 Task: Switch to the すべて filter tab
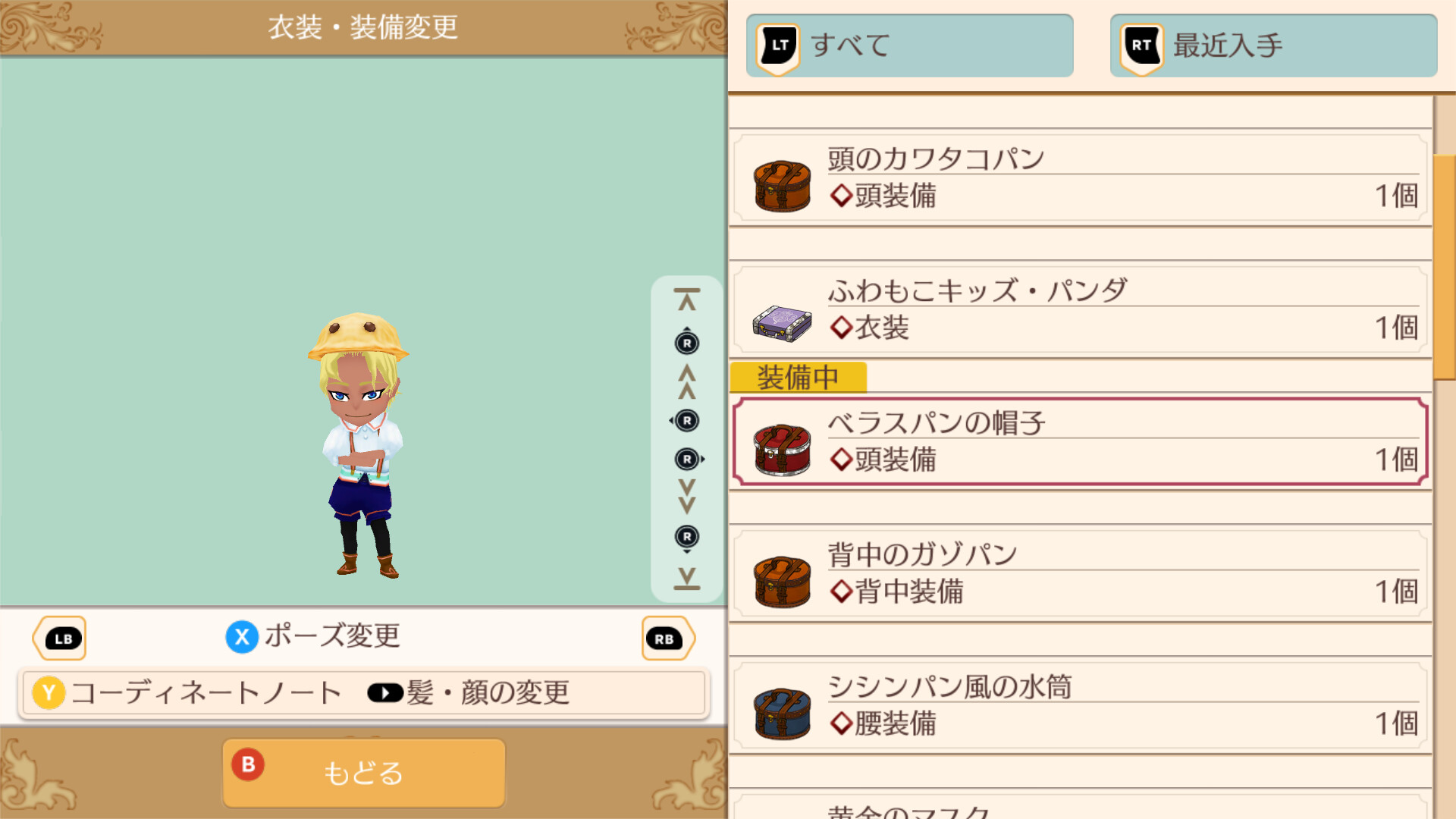909,45
